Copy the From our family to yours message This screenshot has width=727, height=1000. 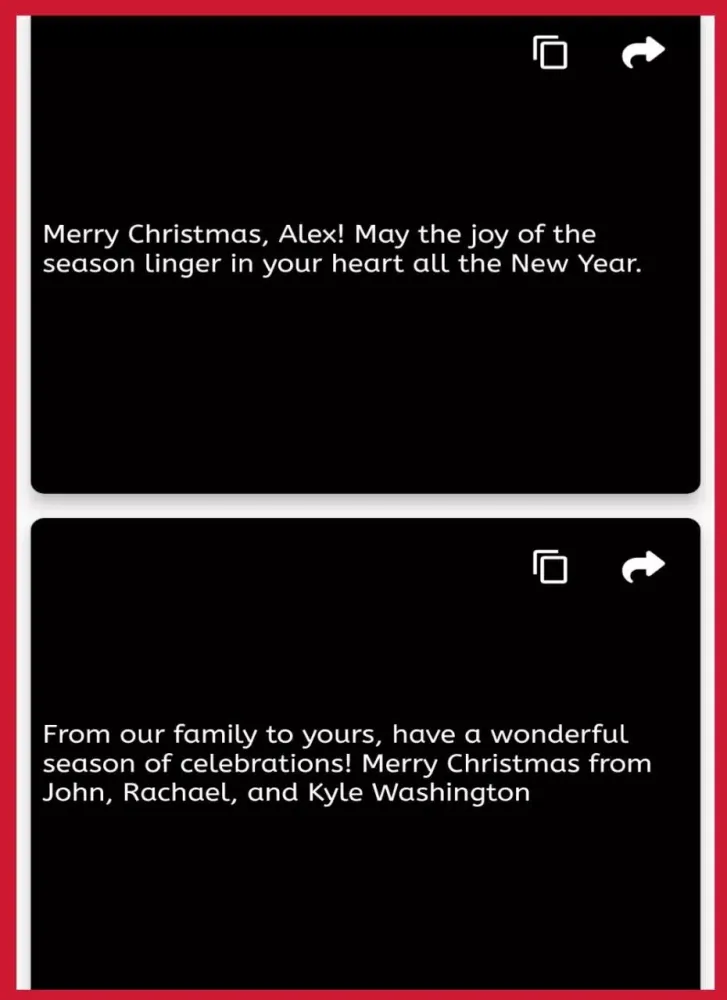(x=550, y=567)
